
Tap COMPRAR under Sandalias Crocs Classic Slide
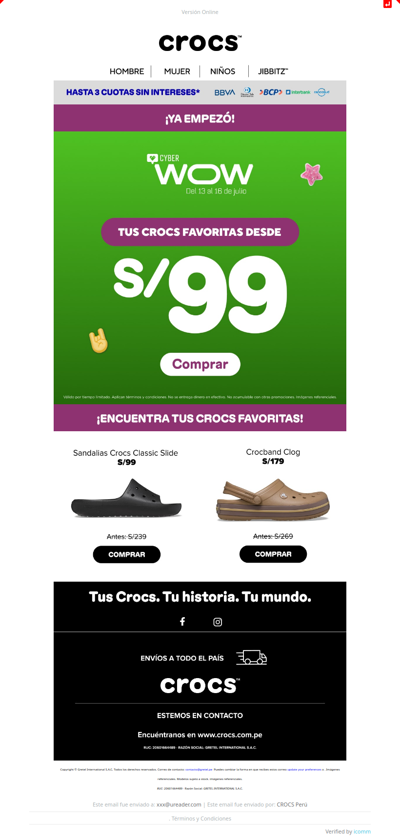click(x=126, y=554)
